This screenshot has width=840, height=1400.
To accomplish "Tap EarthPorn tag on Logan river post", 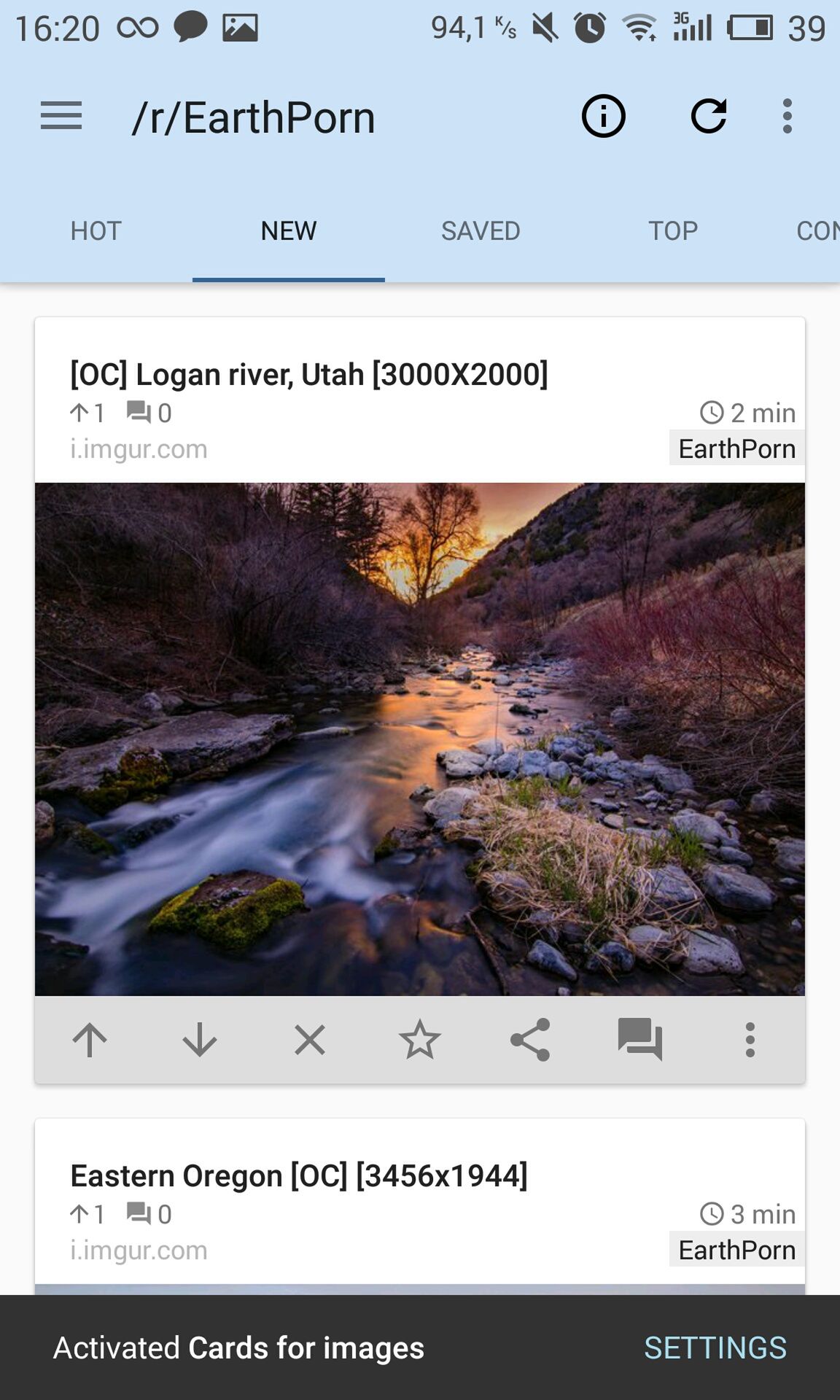I will [x=737, y=448].
